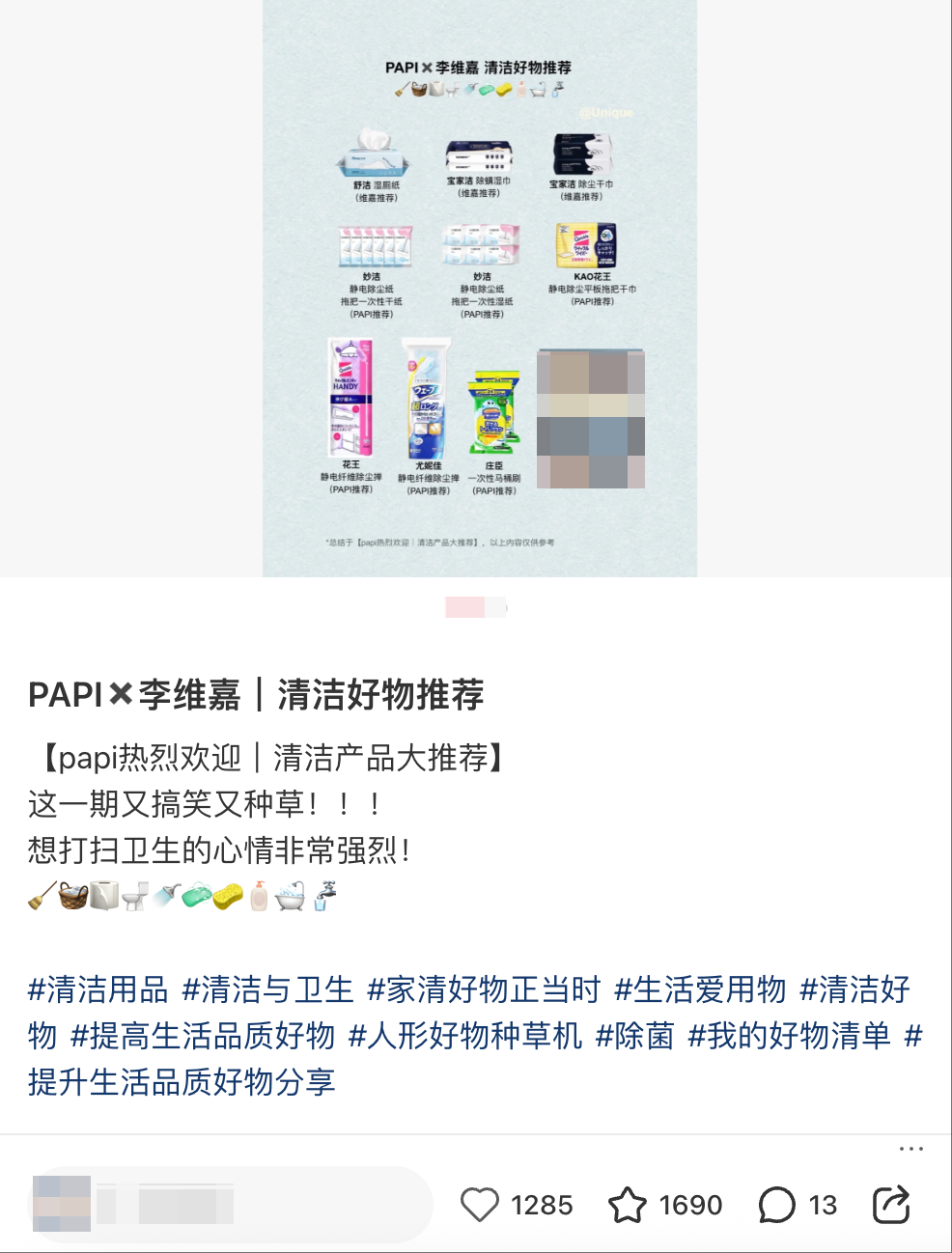Open the #人形好物种草机 hashtag
This screenshot has height=1253, width=952.
(x=465, y=1036)
